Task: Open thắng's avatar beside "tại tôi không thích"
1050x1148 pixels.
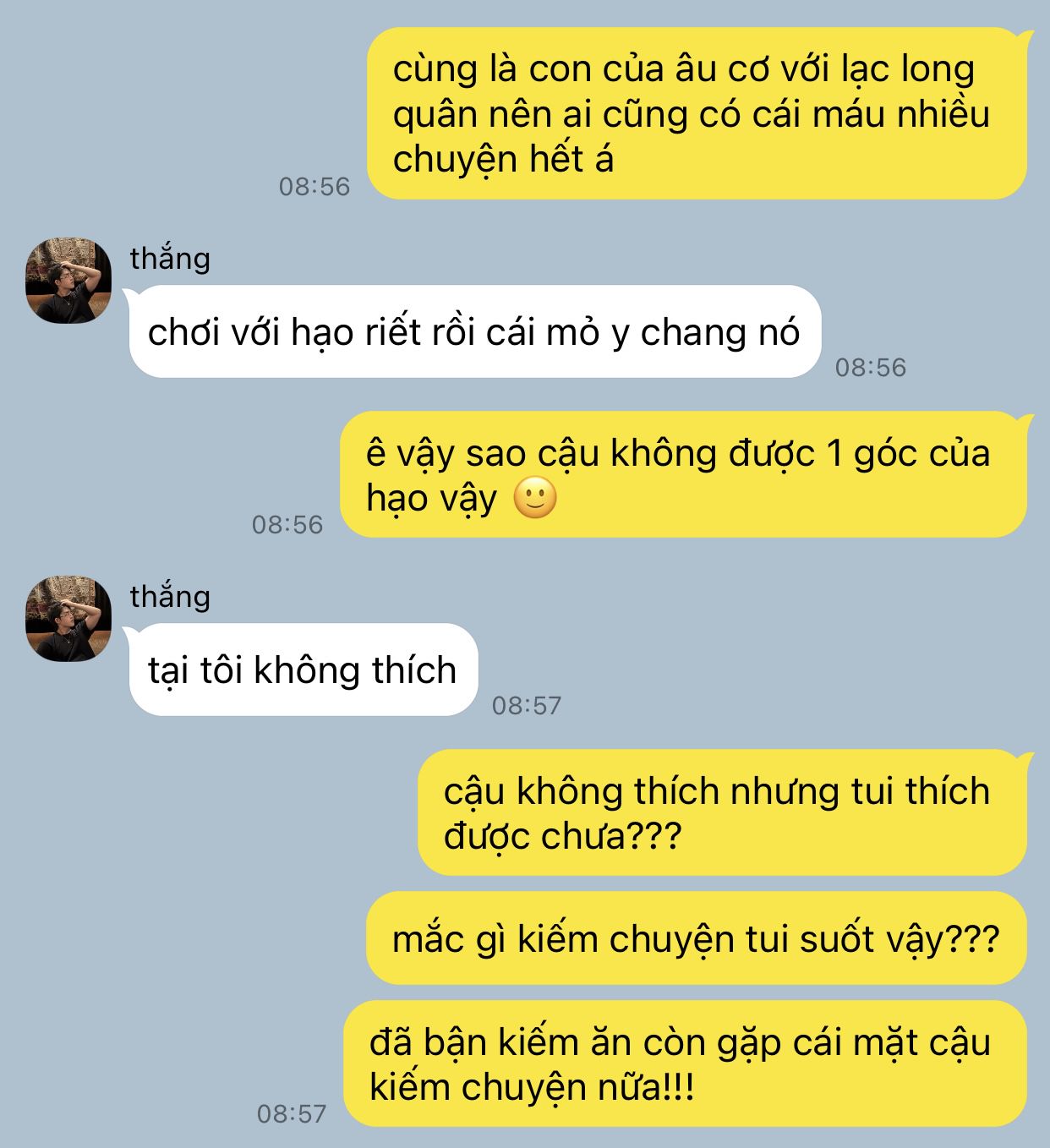Action: [x=68, y=619]
